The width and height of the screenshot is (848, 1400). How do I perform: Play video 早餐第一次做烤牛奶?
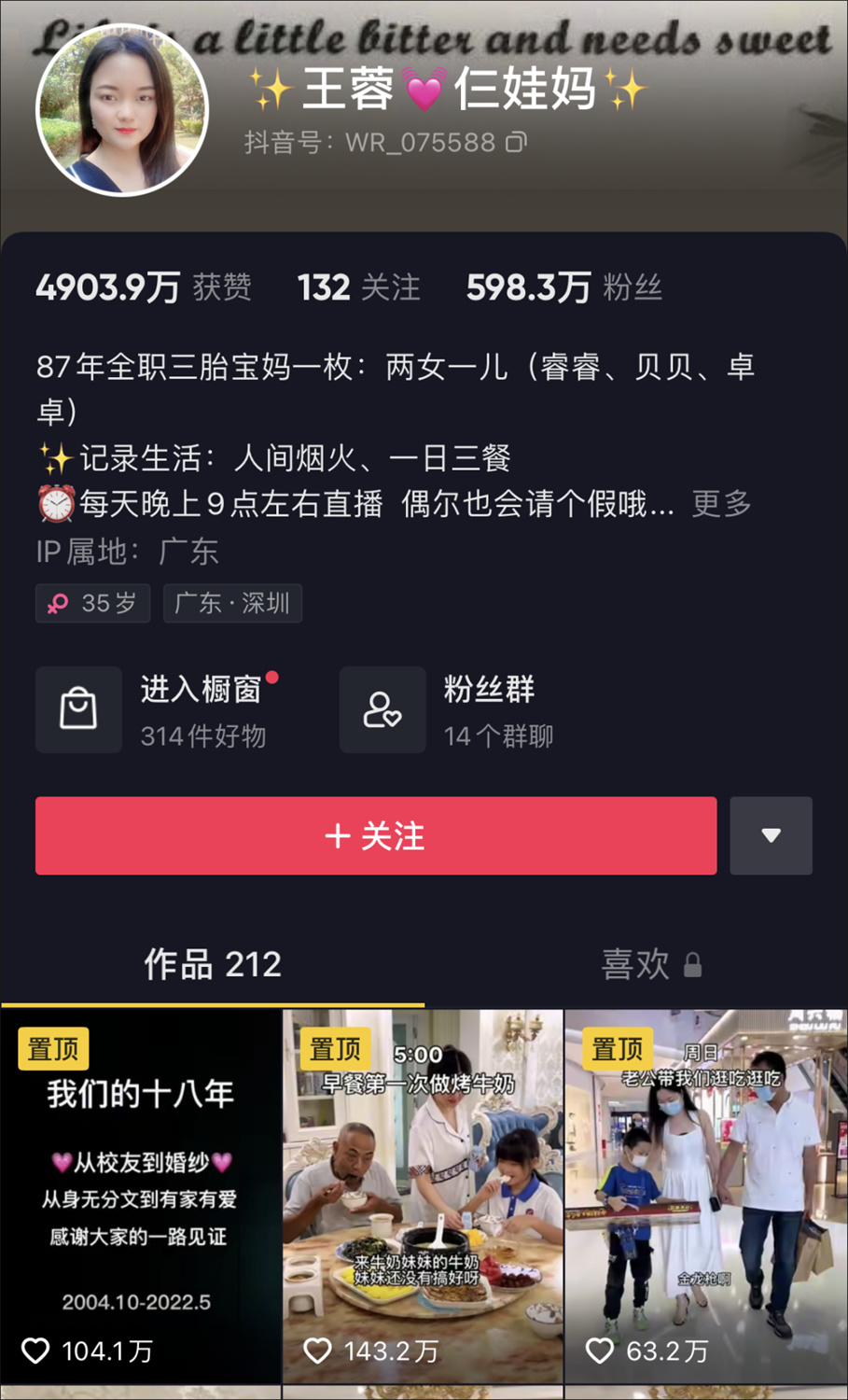point(423,1195)
